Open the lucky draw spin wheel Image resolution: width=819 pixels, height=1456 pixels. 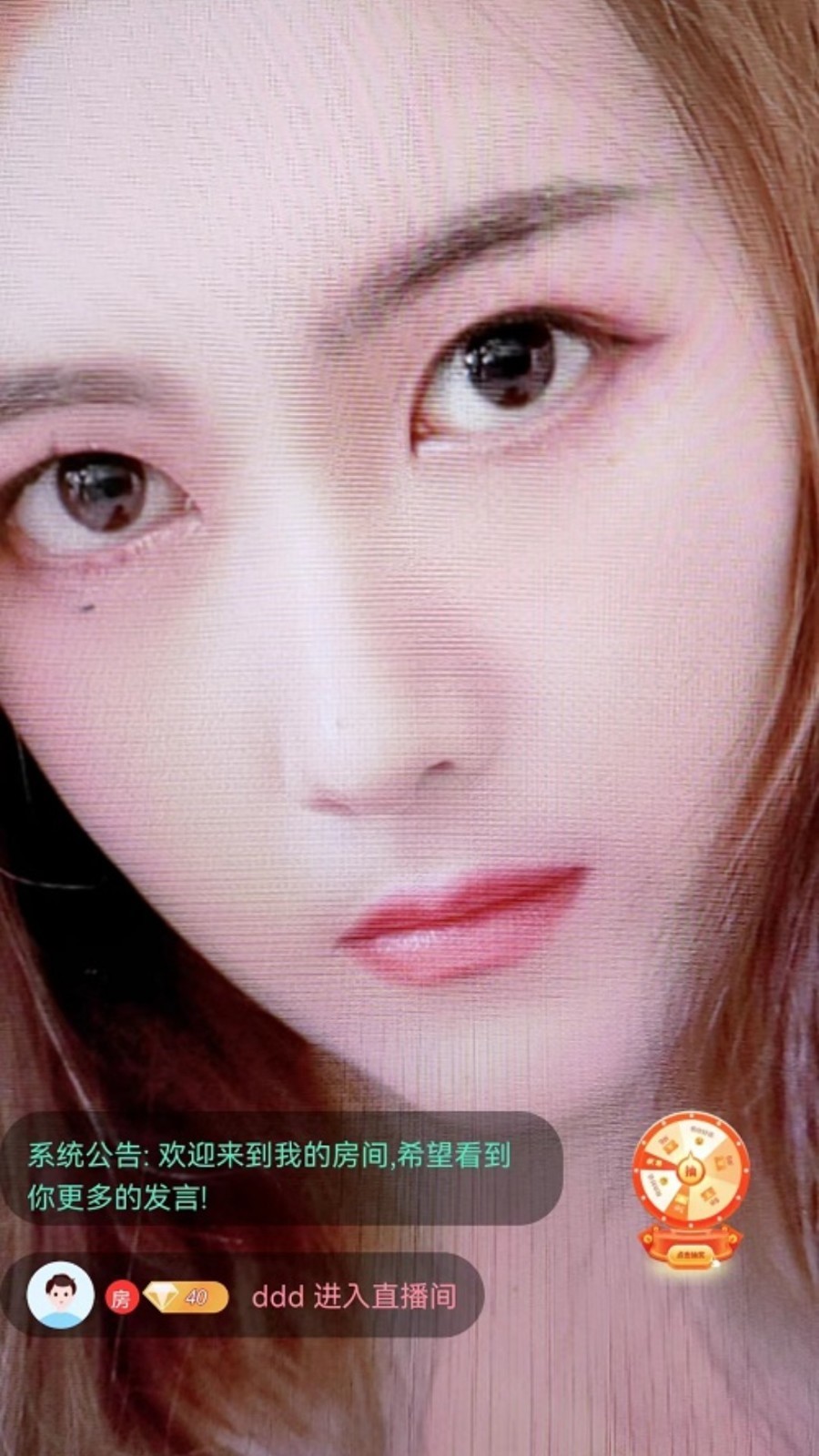[692, 1188]
